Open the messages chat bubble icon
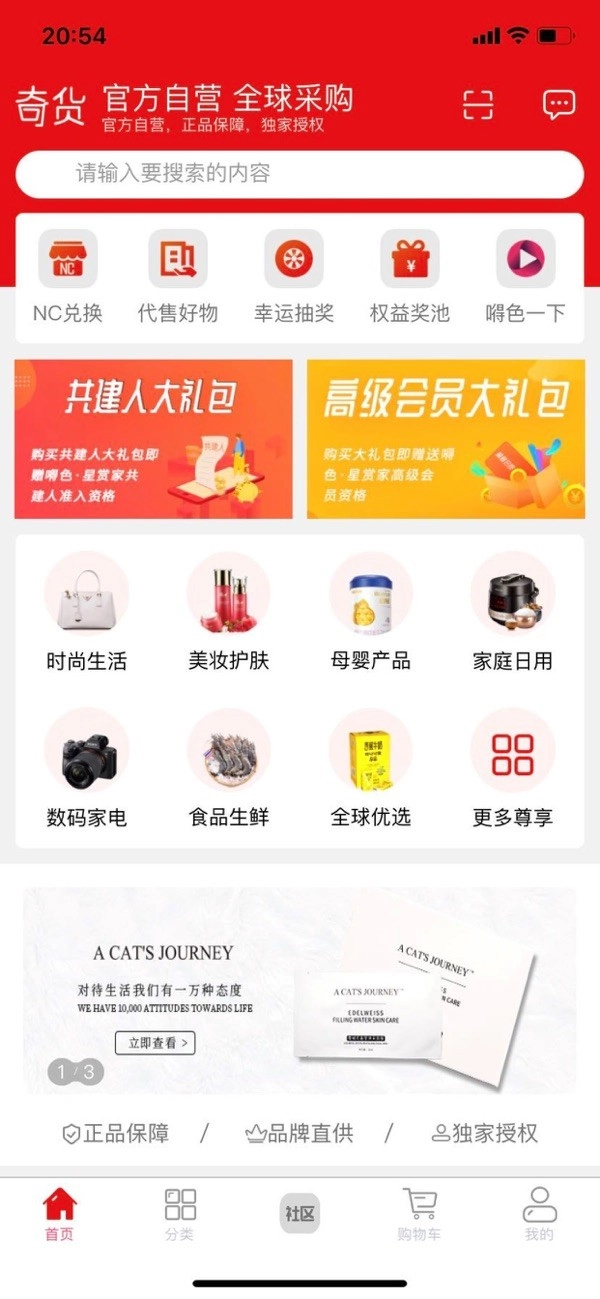The height and width of the screenshot is (1299, 600). coord(558,104)
